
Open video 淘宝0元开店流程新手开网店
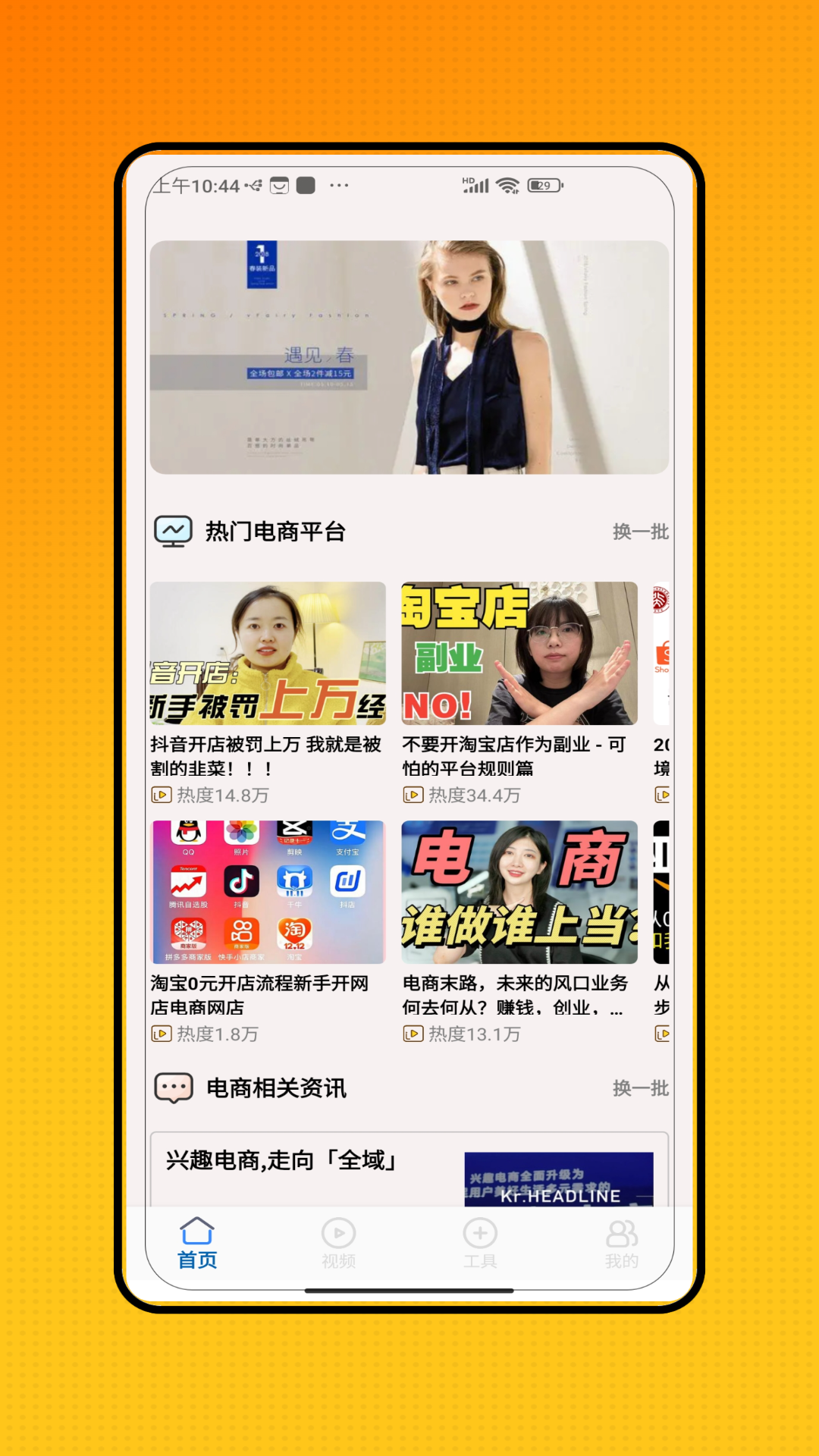pos(268,931)
